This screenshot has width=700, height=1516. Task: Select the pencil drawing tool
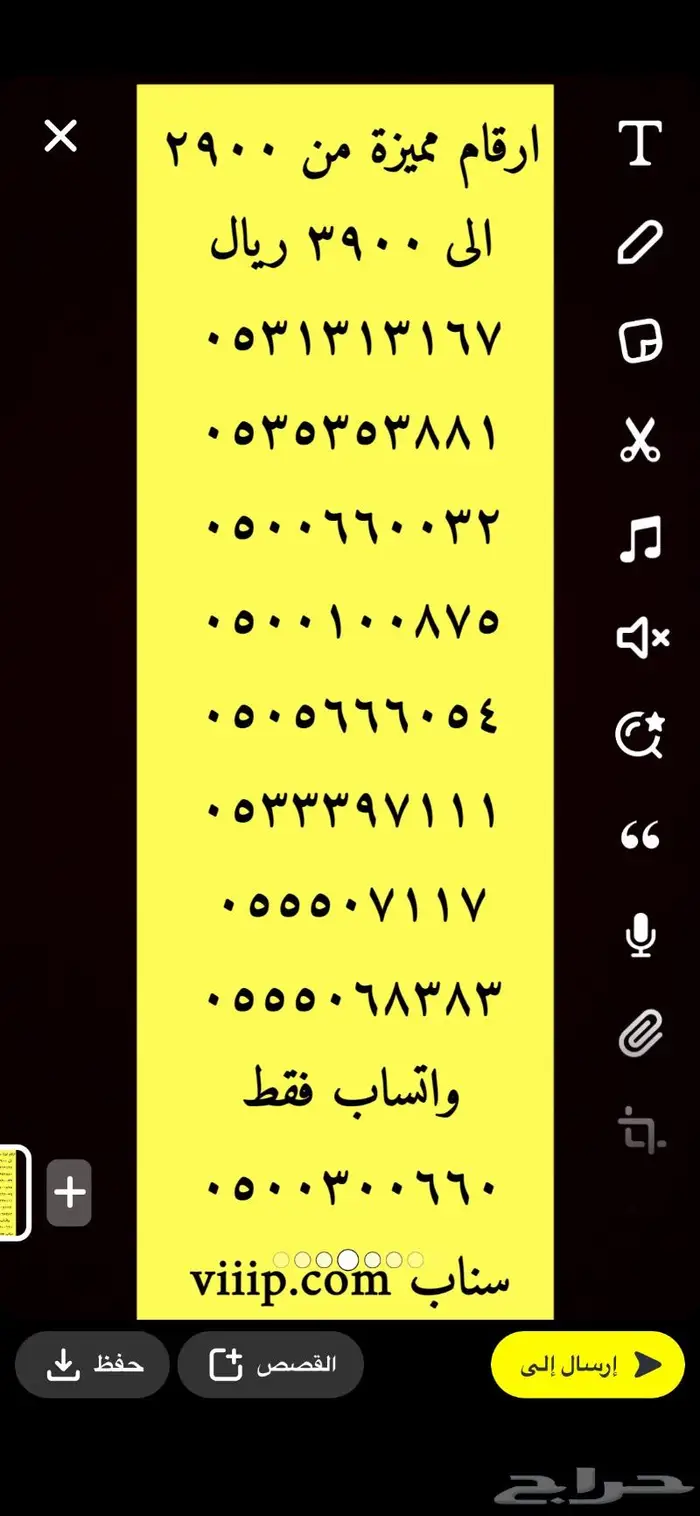pyautogui.click(x=639, y=243)
